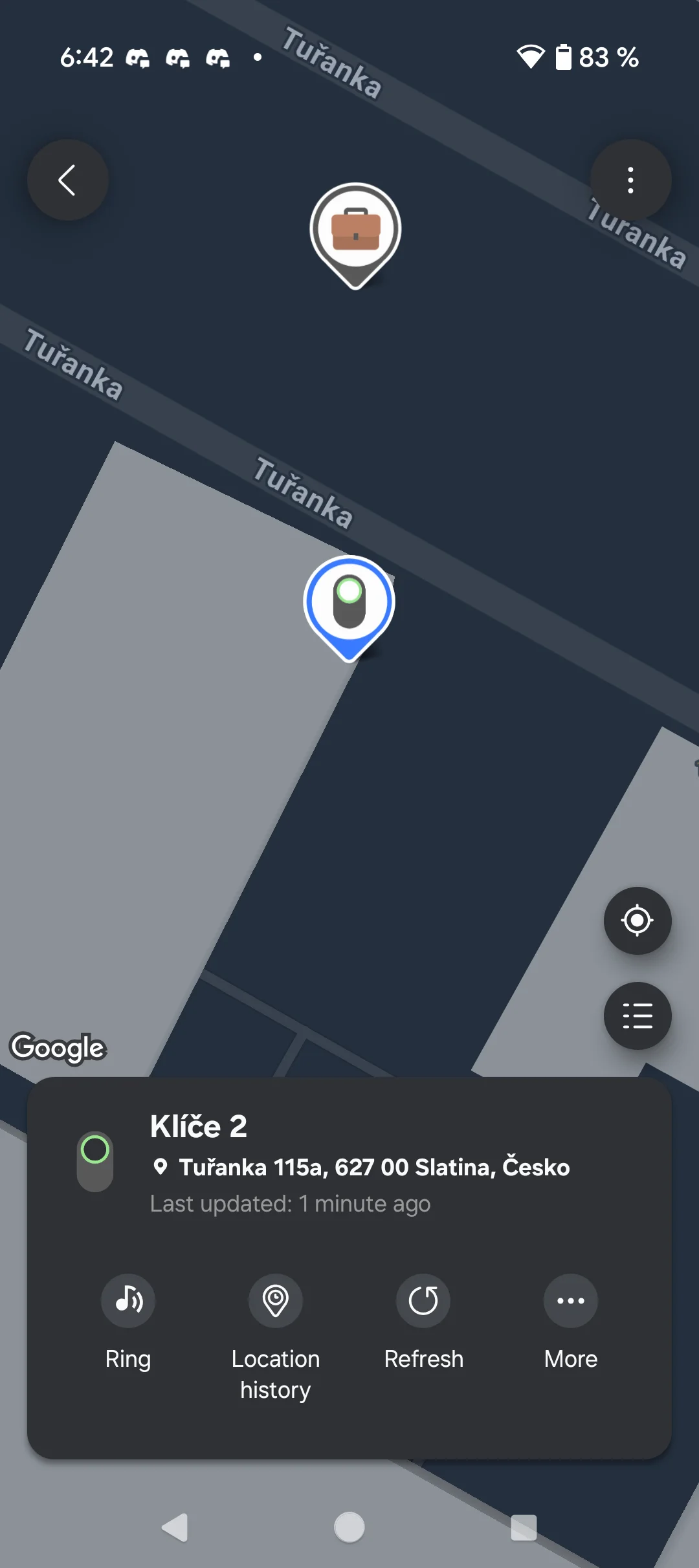Screen dimensions: 699x1568
Task: Open the three-dot overflow menu
Action: tap(630, 180)
